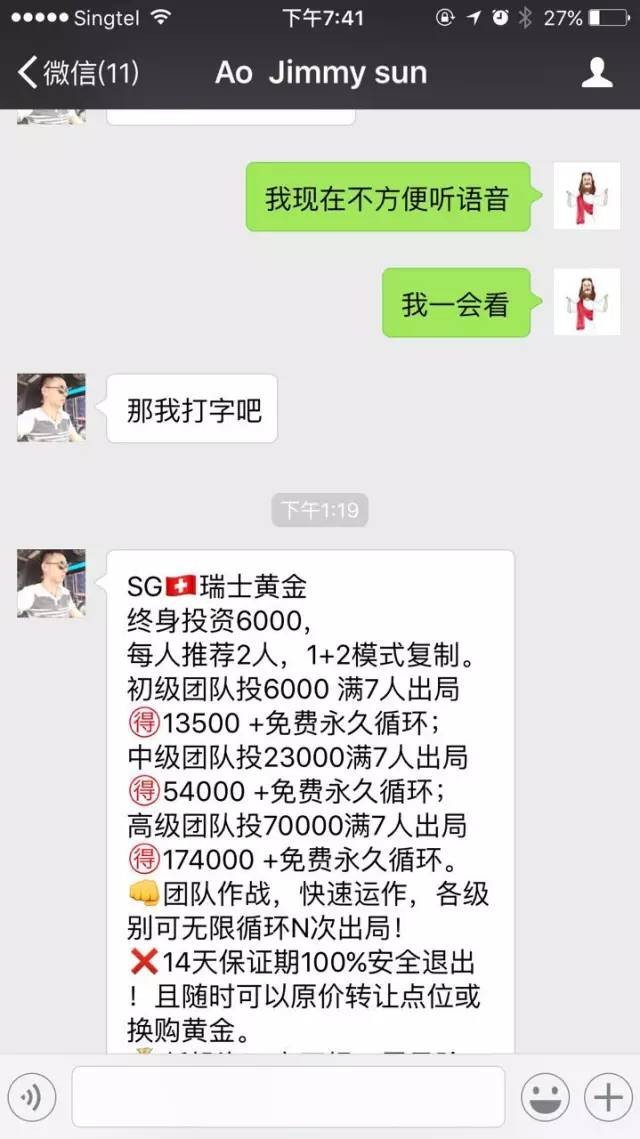The width and height of the screenshot is (640, 1139).
Task: View contact avatar beside 那我打字吧
Action: [x=51, y=408]
